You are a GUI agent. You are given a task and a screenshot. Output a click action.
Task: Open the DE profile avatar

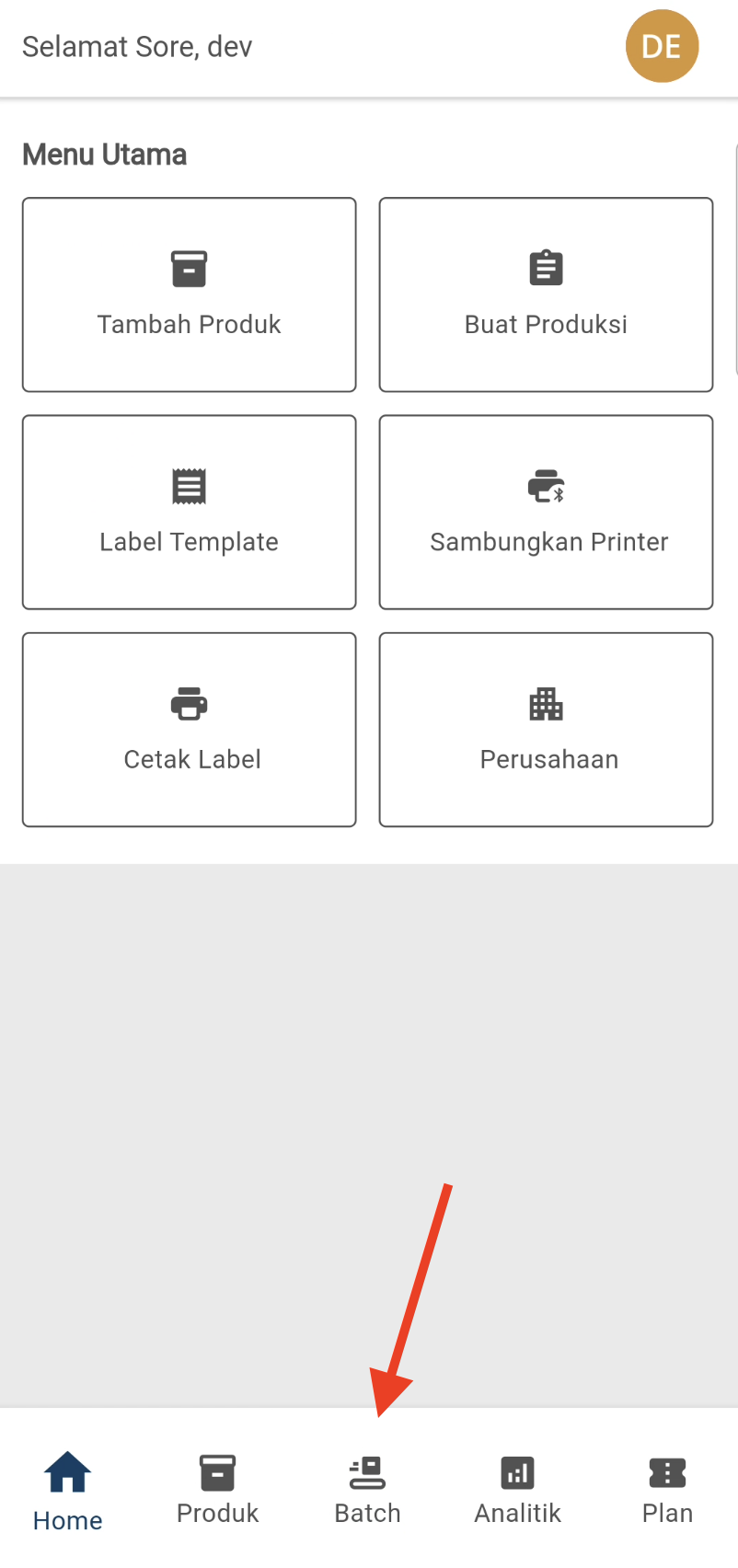[662, 46]
